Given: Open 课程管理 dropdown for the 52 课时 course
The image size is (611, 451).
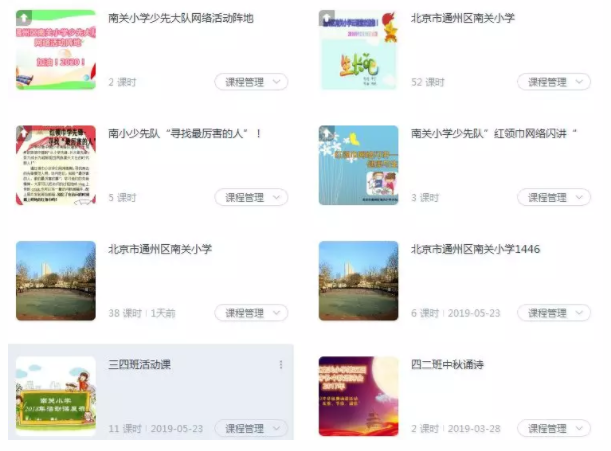Looking at the screenshot, I should pos(554,82).
